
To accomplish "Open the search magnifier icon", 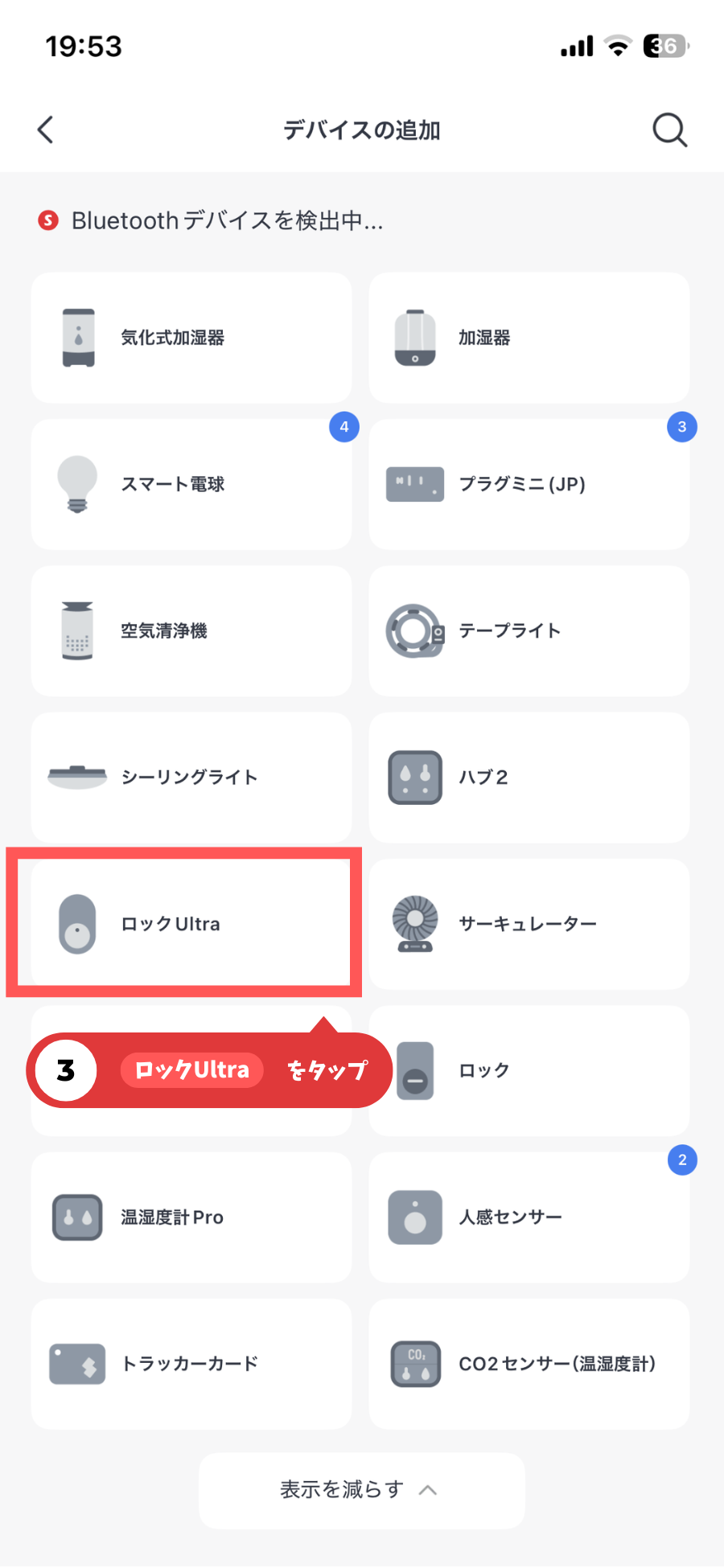I will (x=669, y=129).
